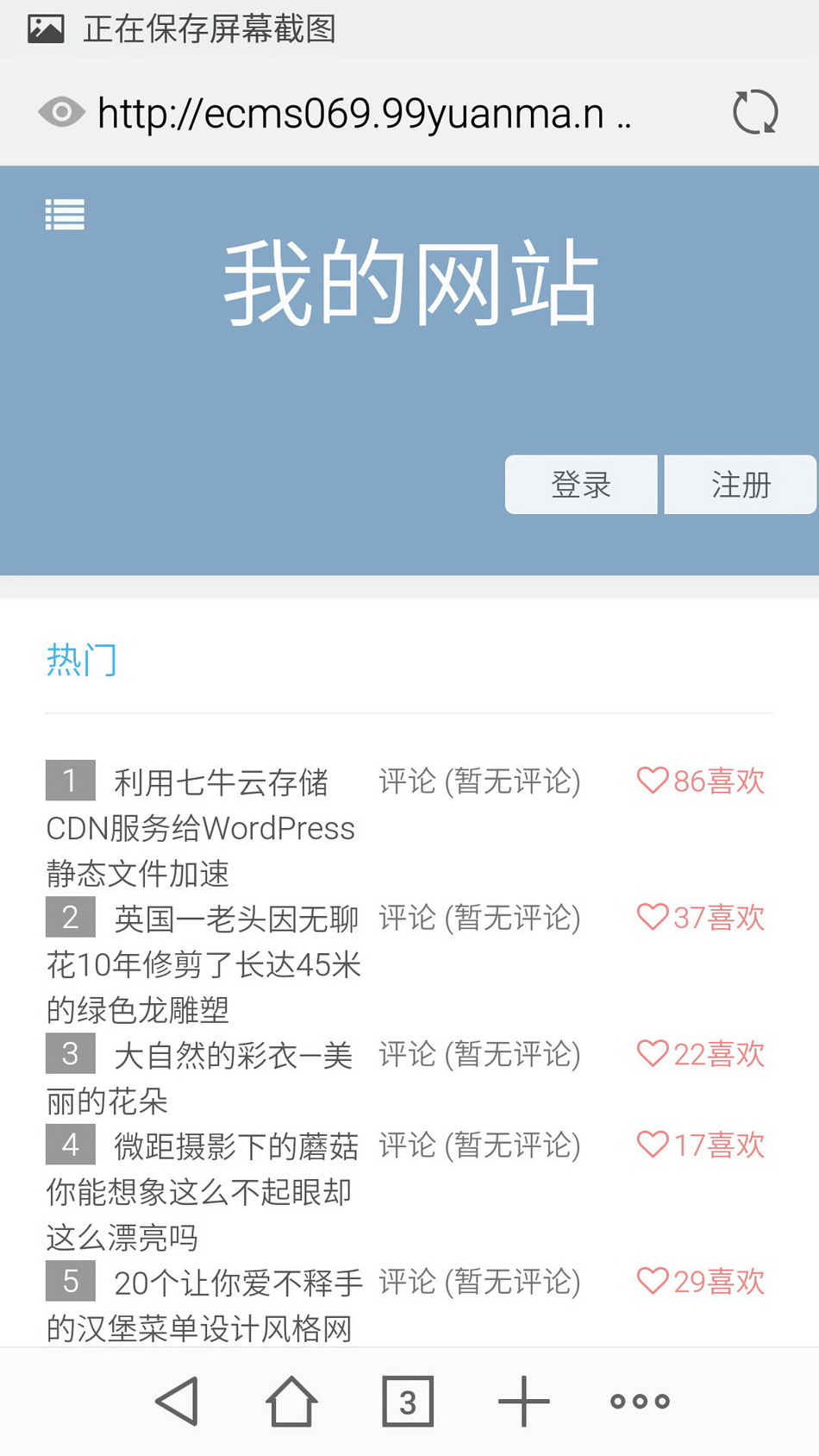Open article 微距摄影下的蘑菇
The height and width of the screenshot is (1456, 819).
(x=203, y=1192)
